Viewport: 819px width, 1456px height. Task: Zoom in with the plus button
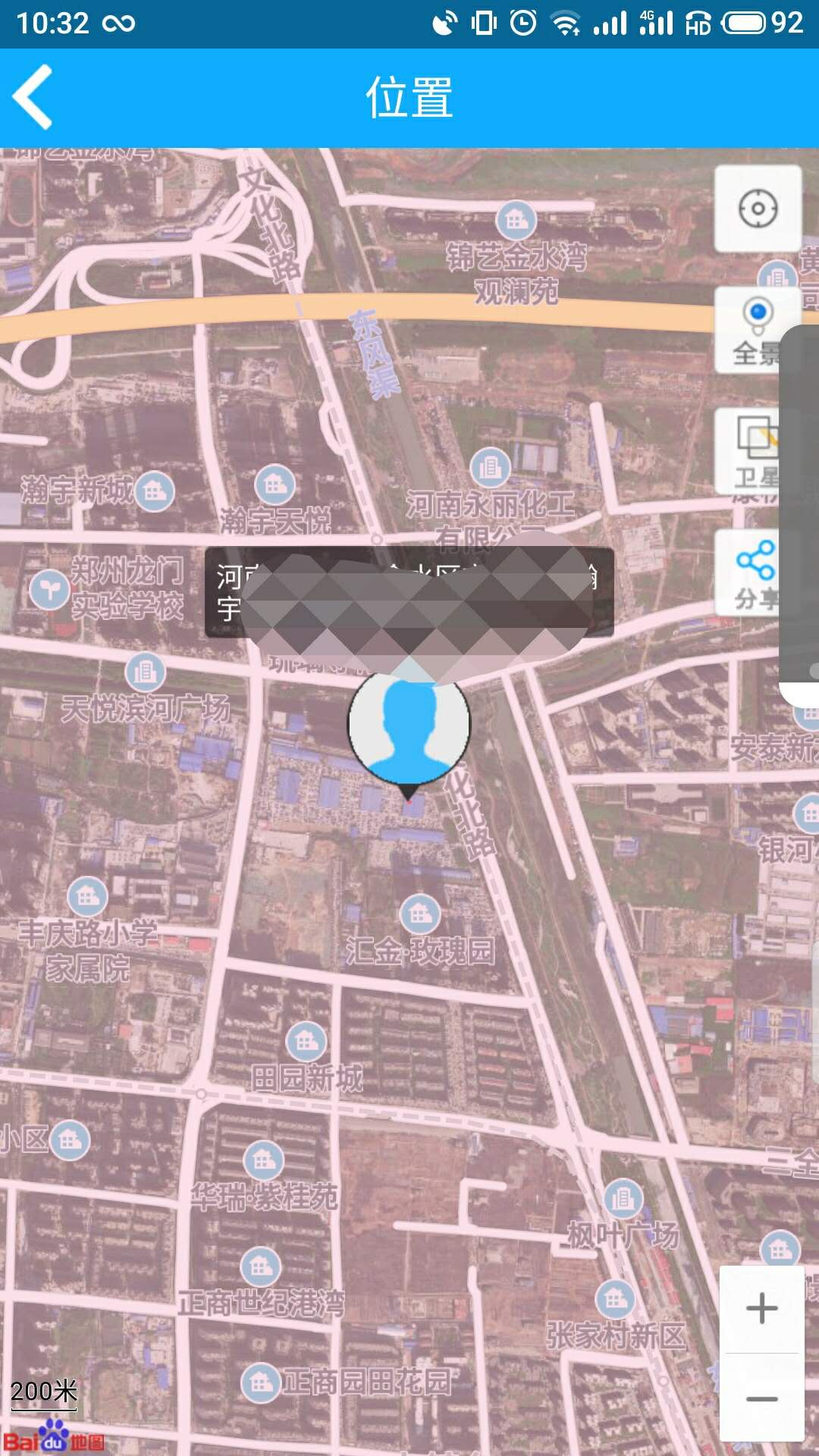[x=761, y=1308]
